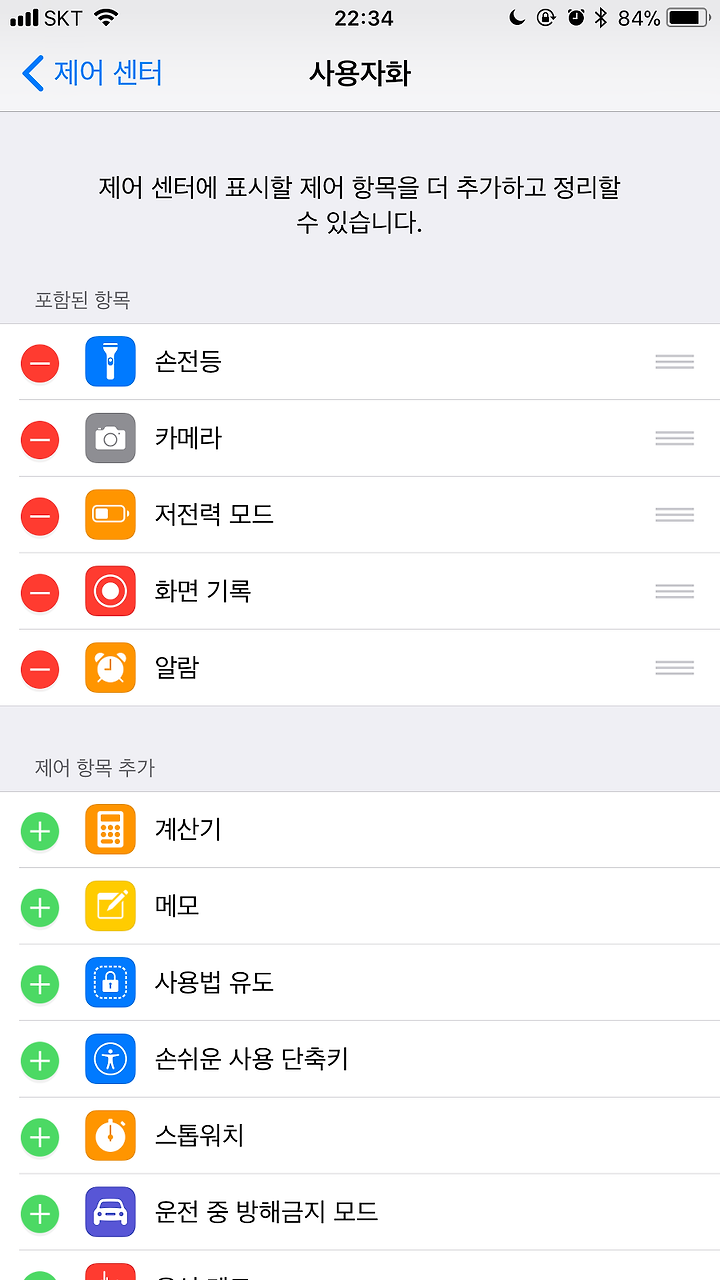
Task: Remove 저전력 모드 from included controls
Action: (x=40, y=515)
